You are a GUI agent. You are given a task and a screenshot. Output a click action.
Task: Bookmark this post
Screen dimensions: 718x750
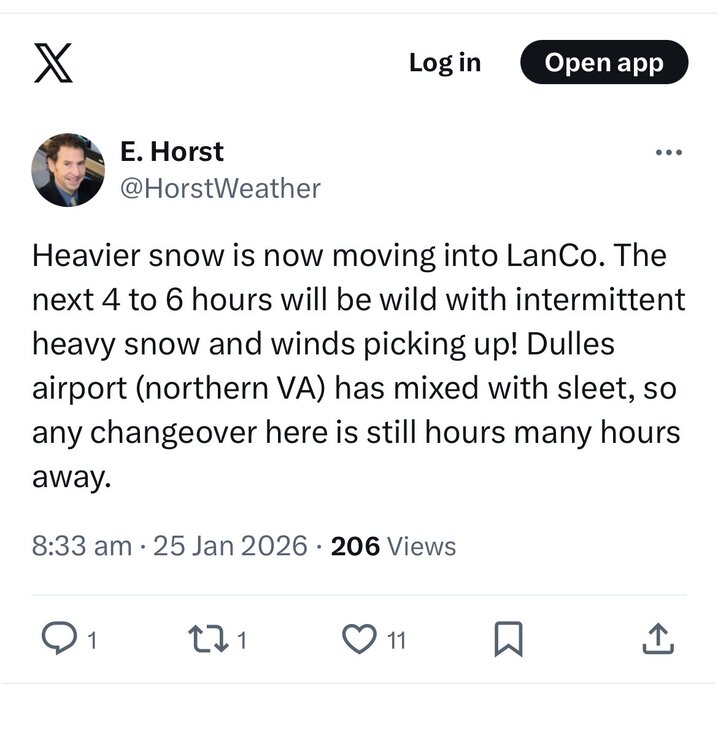click(508, 639)
